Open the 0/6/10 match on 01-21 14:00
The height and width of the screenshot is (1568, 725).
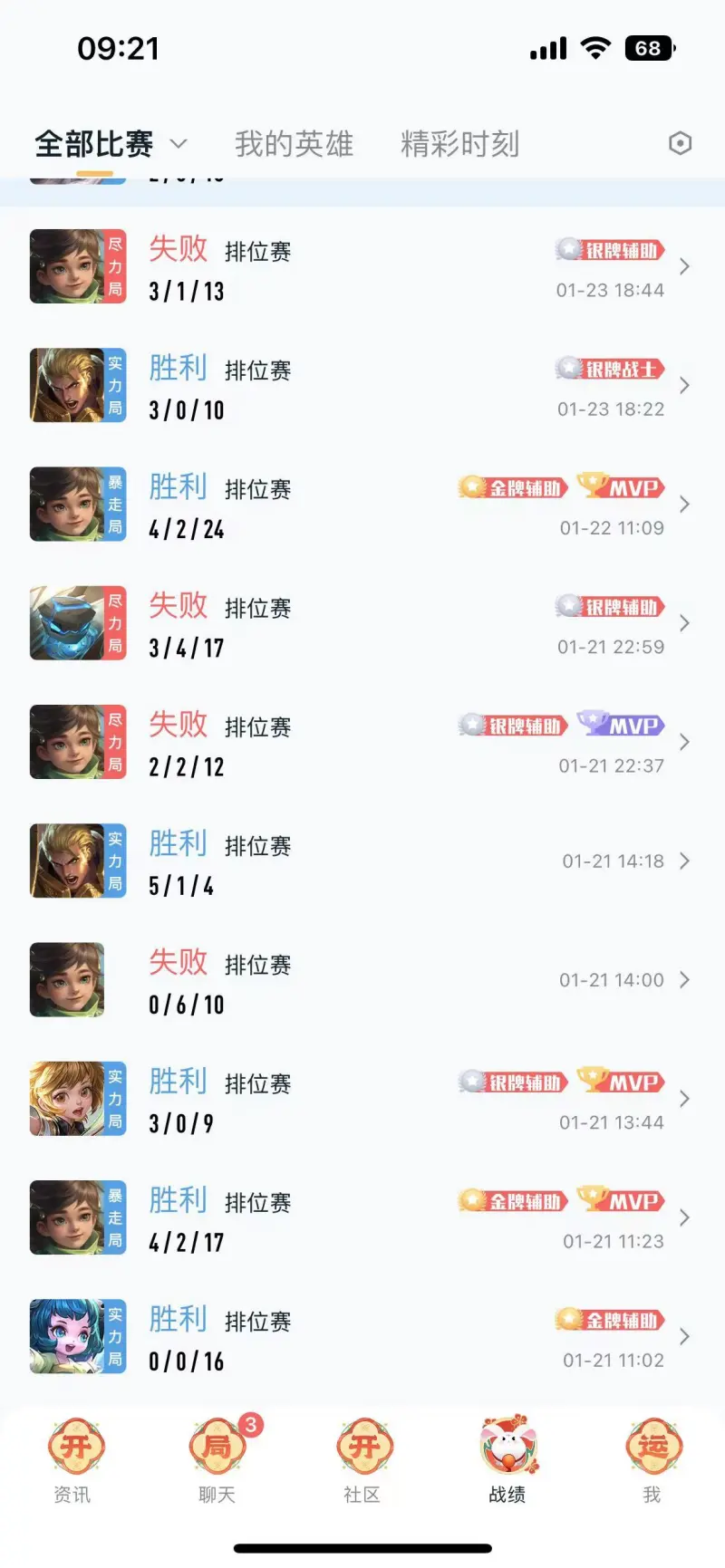point(362,980)
